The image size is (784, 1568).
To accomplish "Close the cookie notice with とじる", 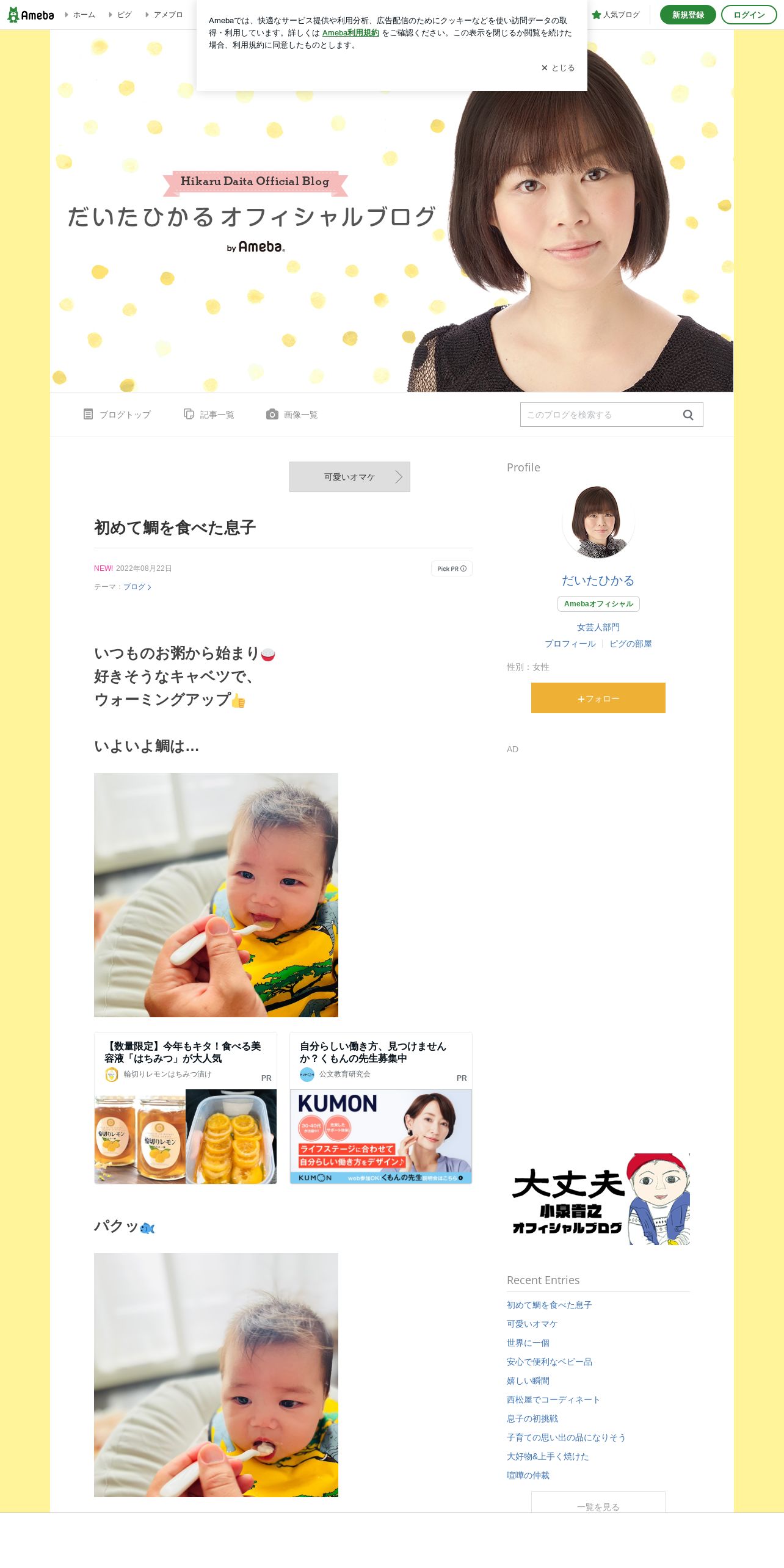I will 558,68.
